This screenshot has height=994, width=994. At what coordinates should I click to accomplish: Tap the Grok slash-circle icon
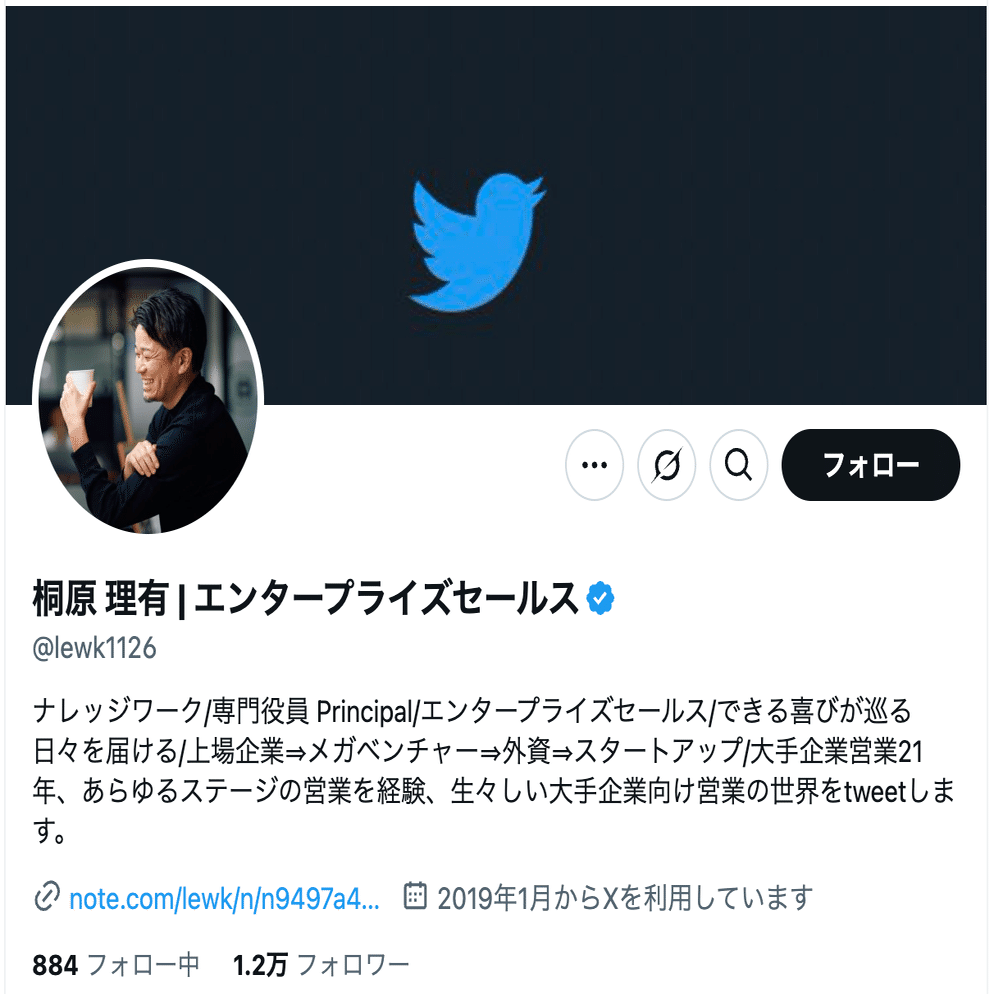click(666, 465)
